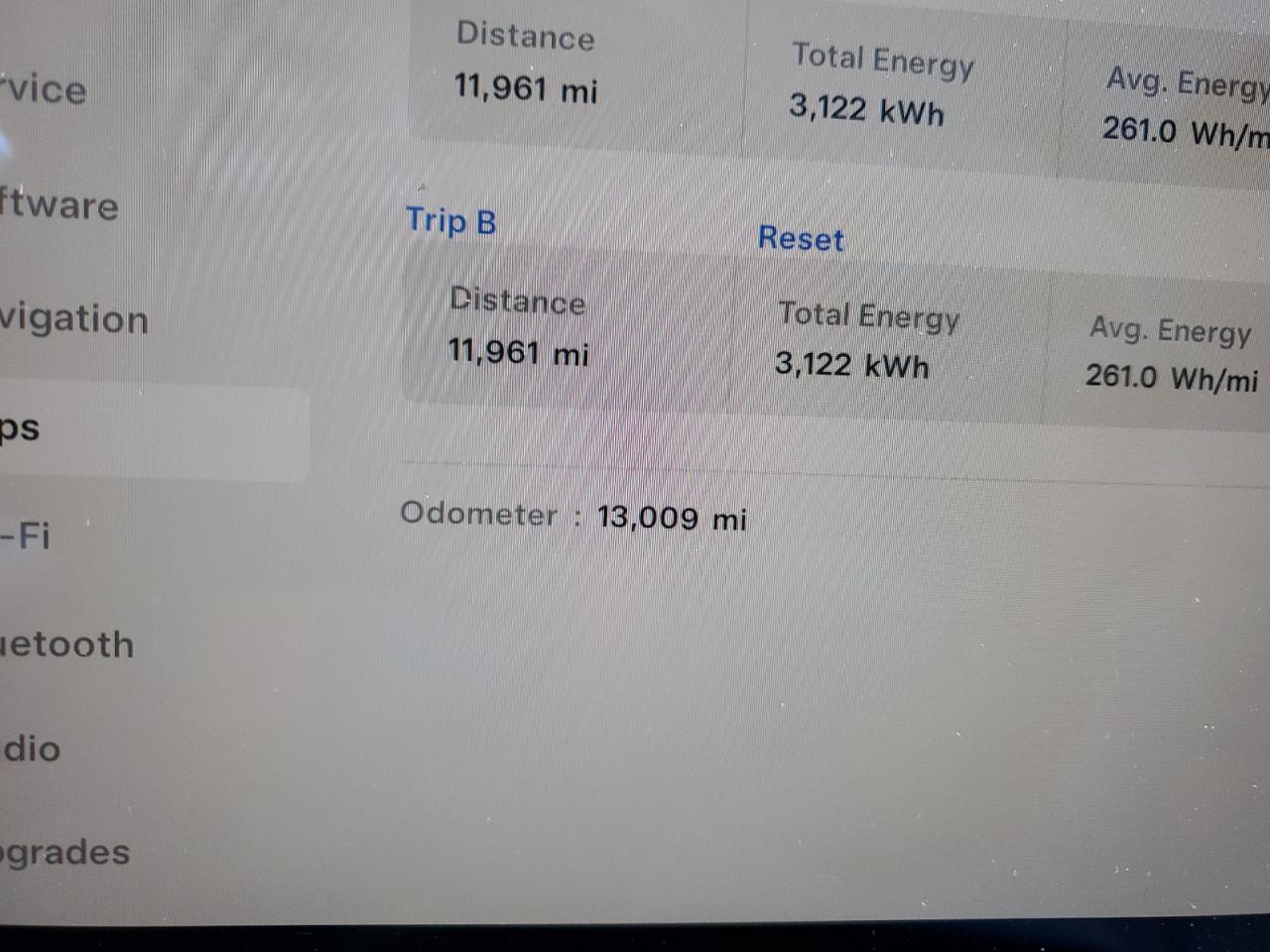Image resolution: width=1270 pixels, height=952 pixels.
Task: Reset the Trip B counters
Action: coord(801,239)
